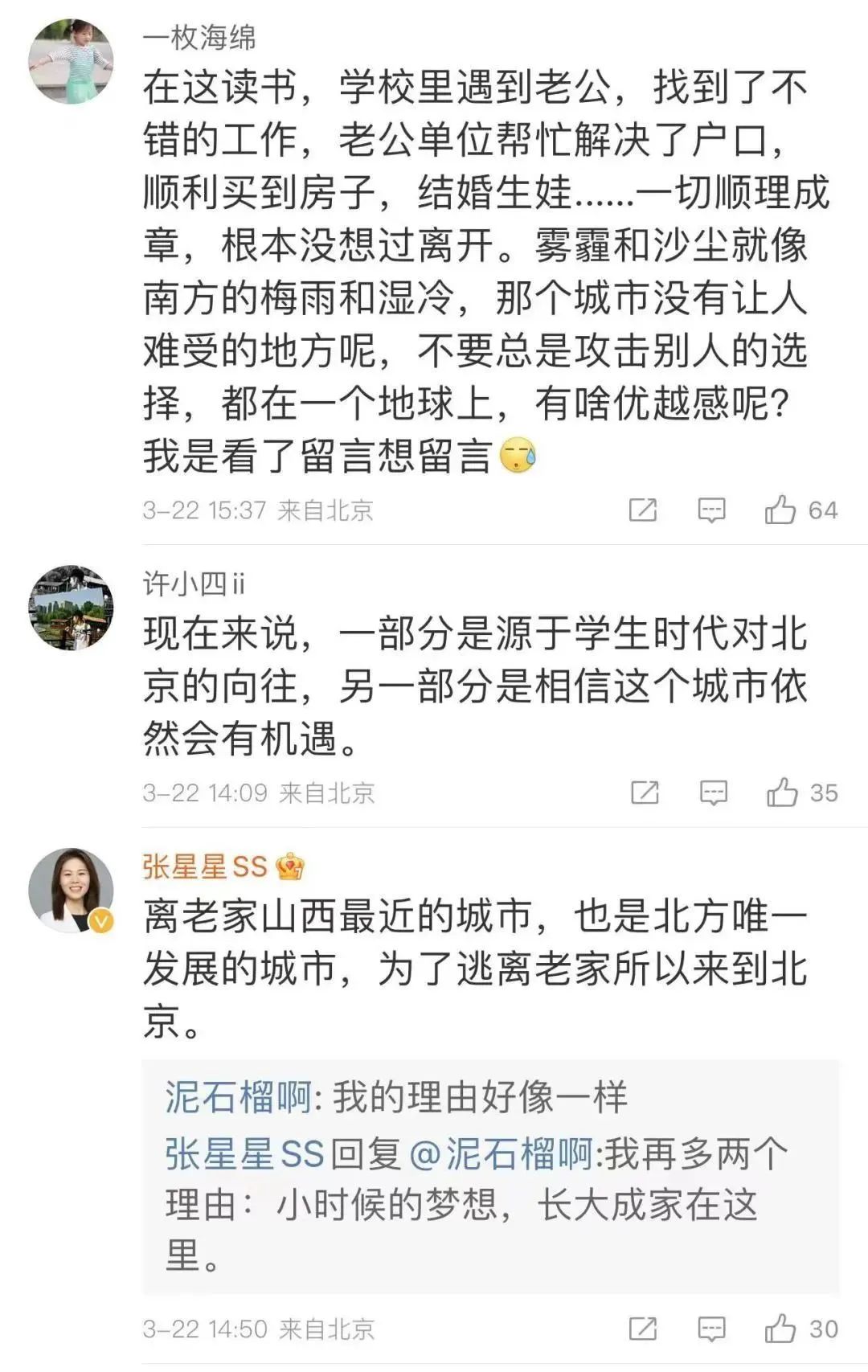Open 一枚海绵's profile avatar
The image size is (868, 1372).
click(x=71, y=61)
